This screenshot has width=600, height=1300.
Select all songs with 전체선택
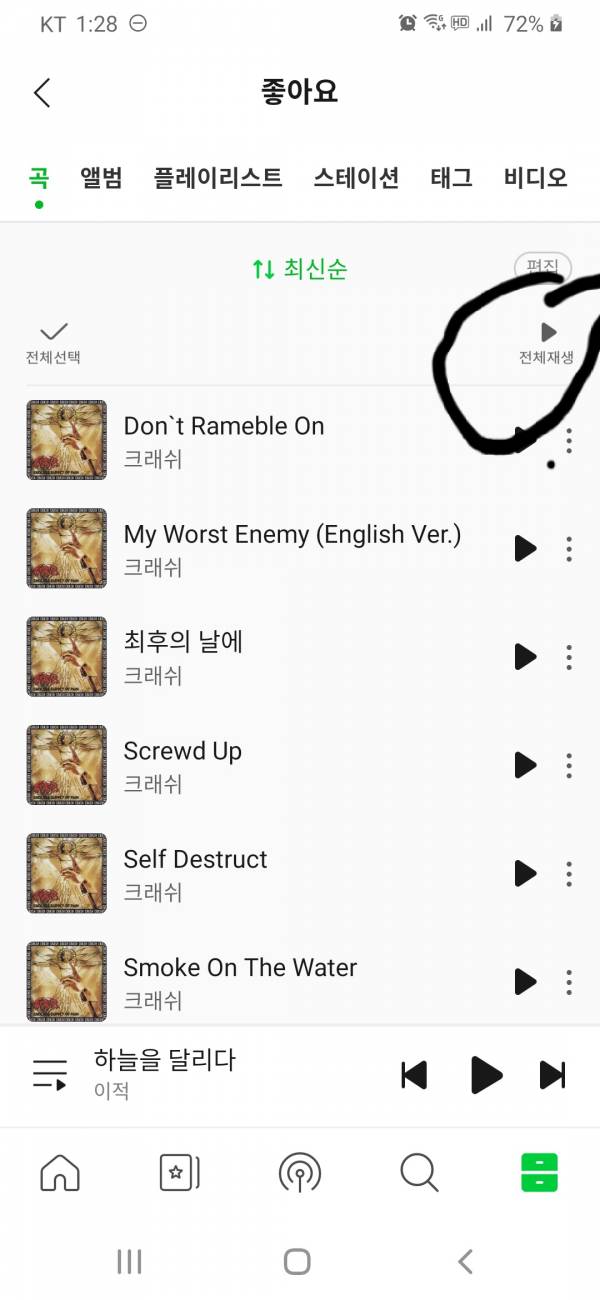pyautogui.click(x=53, y=341)
